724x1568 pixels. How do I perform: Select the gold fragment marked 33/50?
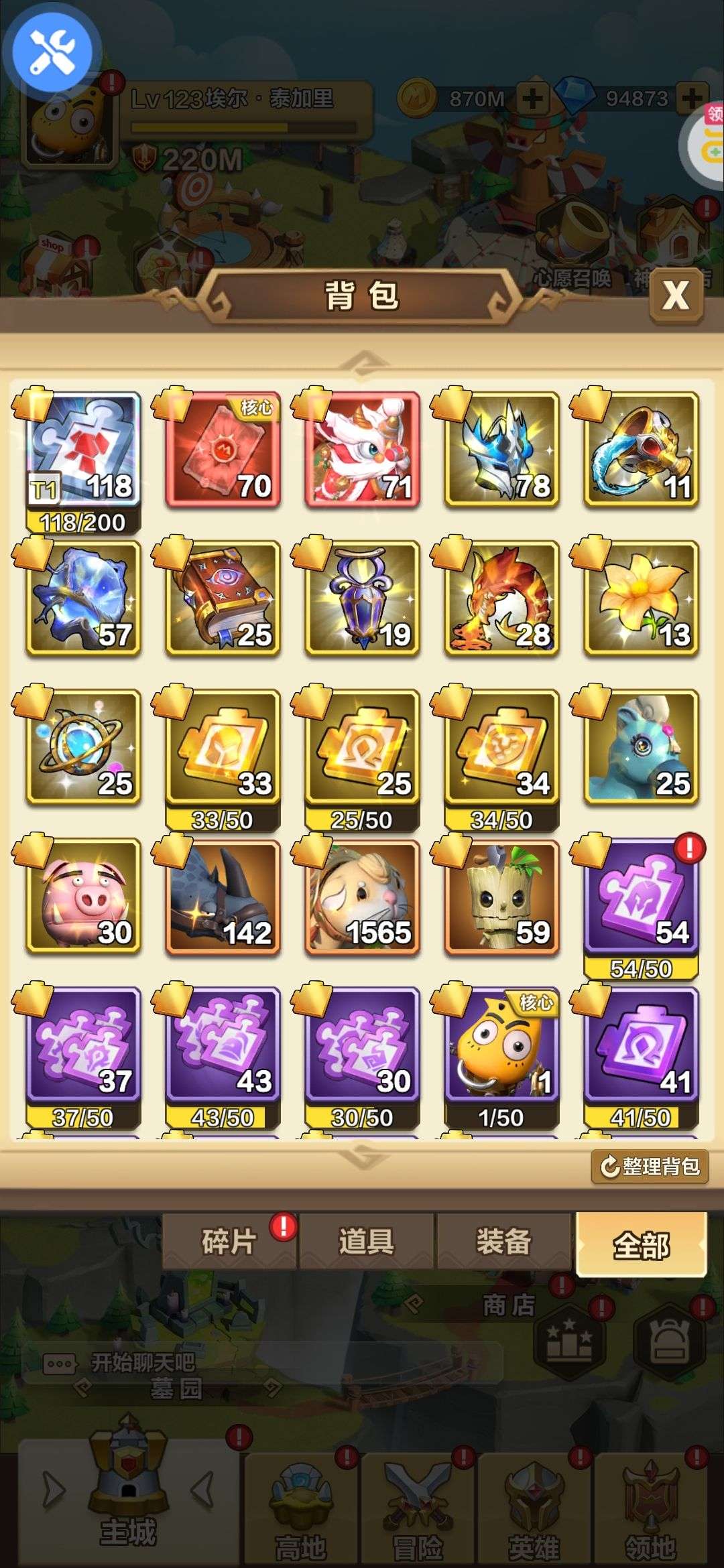[223, 760]
